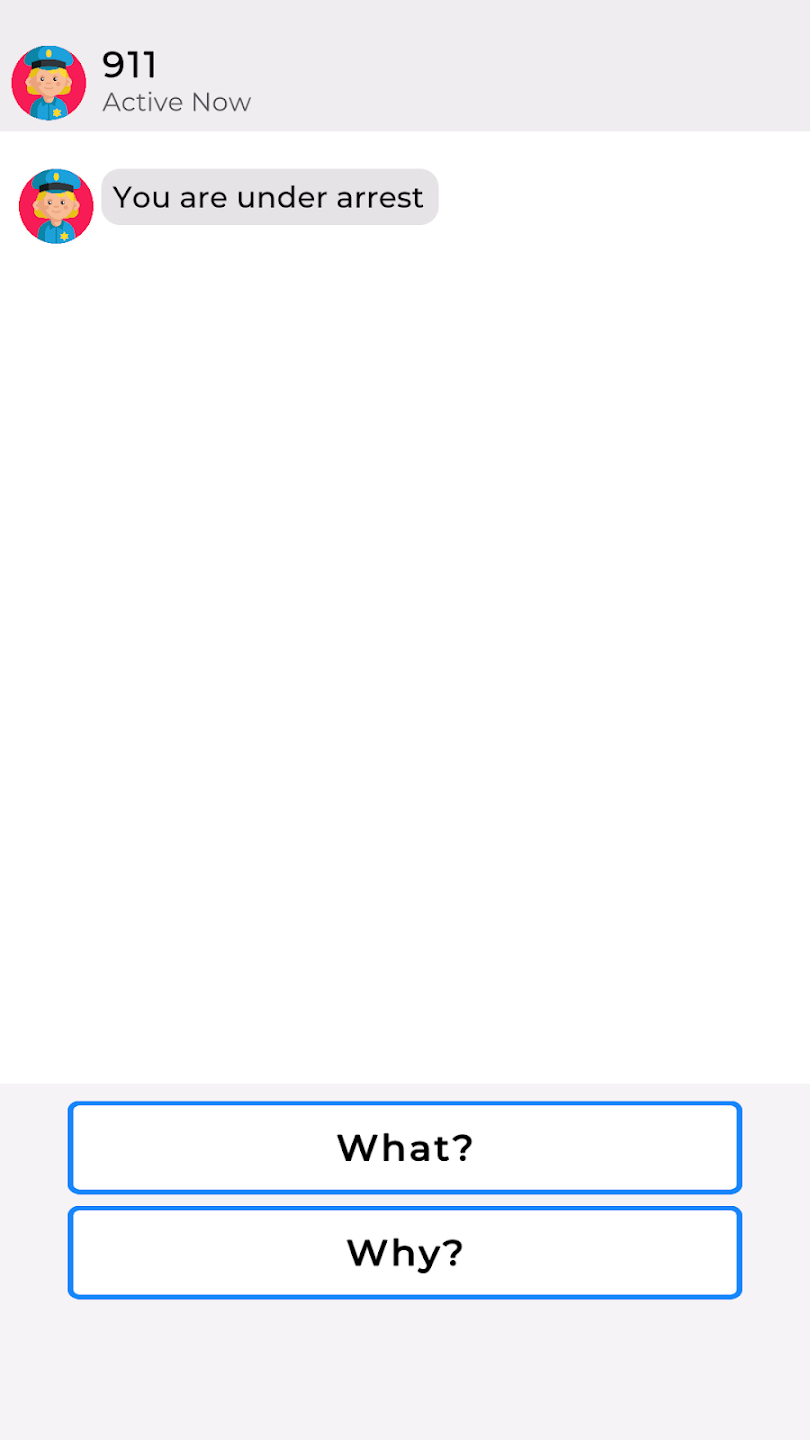
Task: Select the police cap icon on message avatar
Action: tap(55, 182)
